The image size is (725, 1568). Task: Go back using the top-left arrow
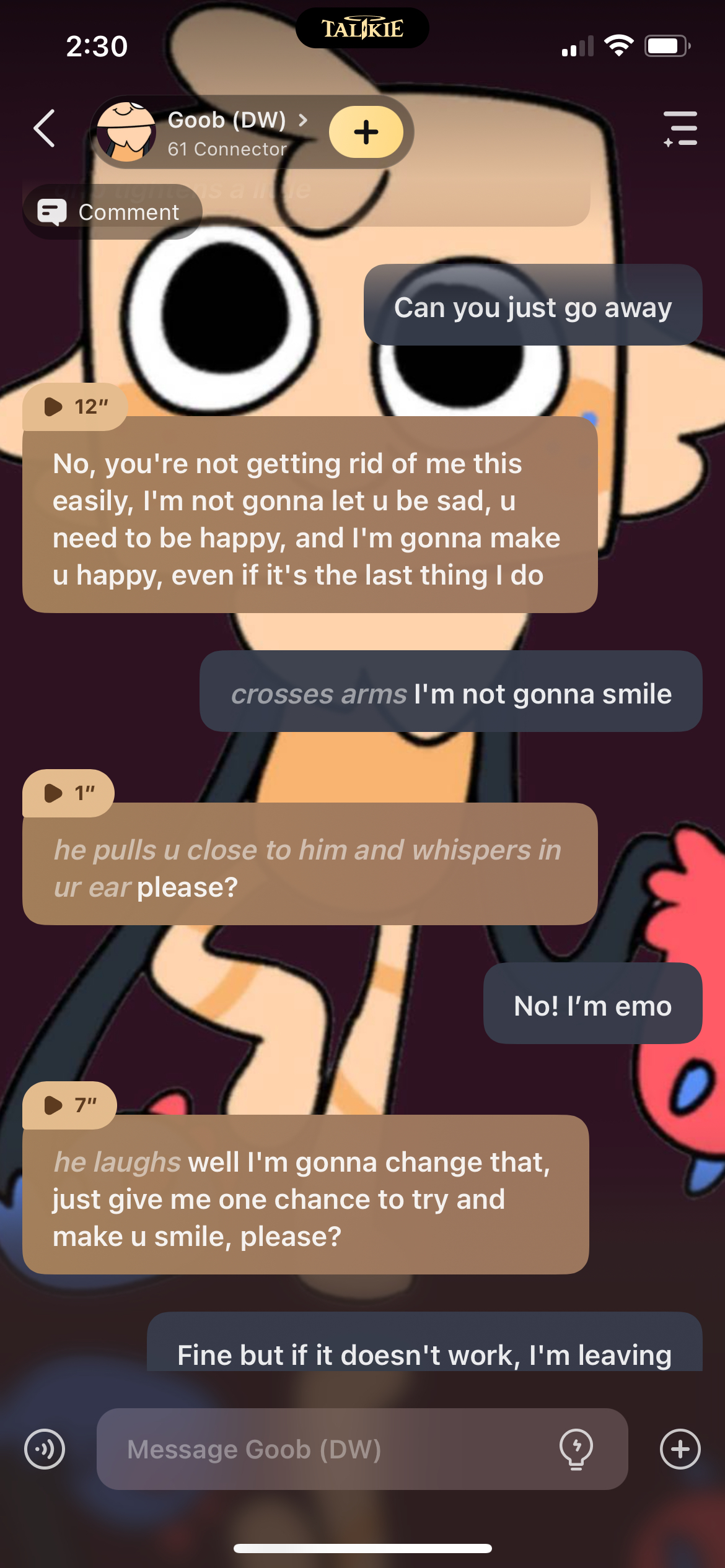pyautogui.click(x=45, y=129)
